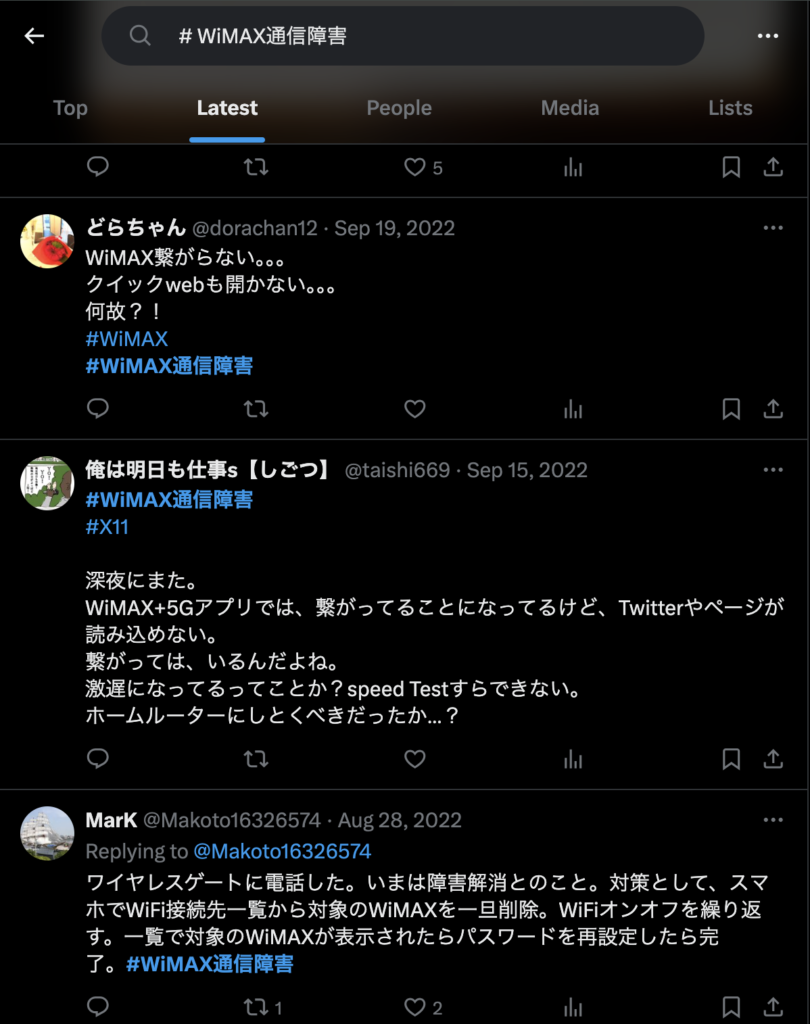Retweet taishi669's post about slow speeds
The image size is (810, 1024).
coord(255,759)
